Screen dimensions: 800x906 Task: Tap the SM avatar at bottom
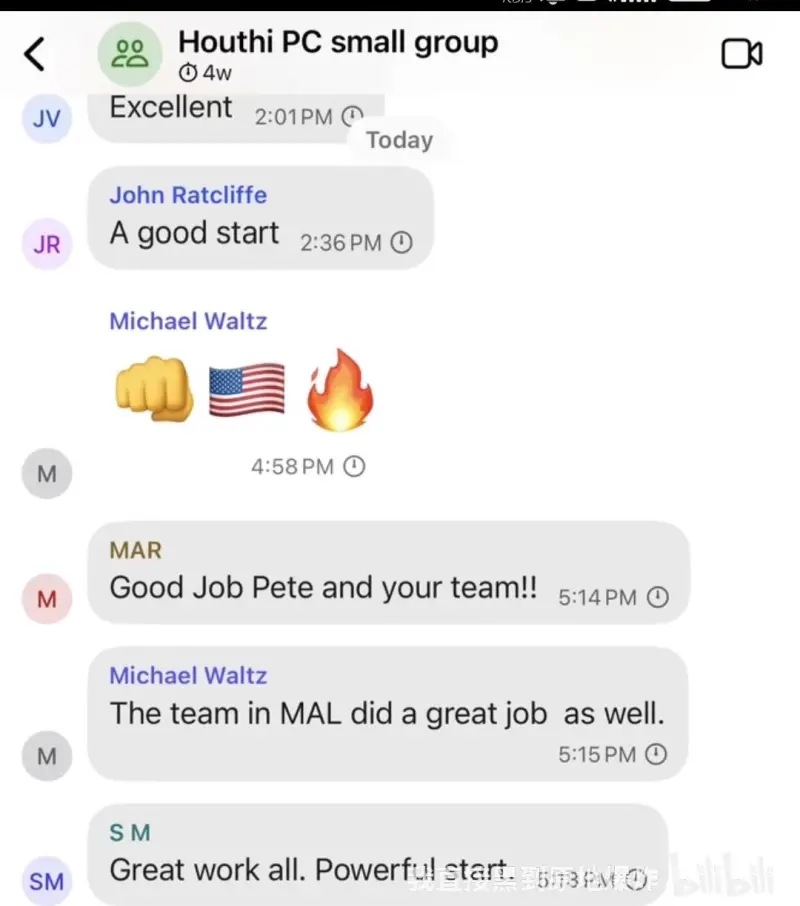[46, 881]
